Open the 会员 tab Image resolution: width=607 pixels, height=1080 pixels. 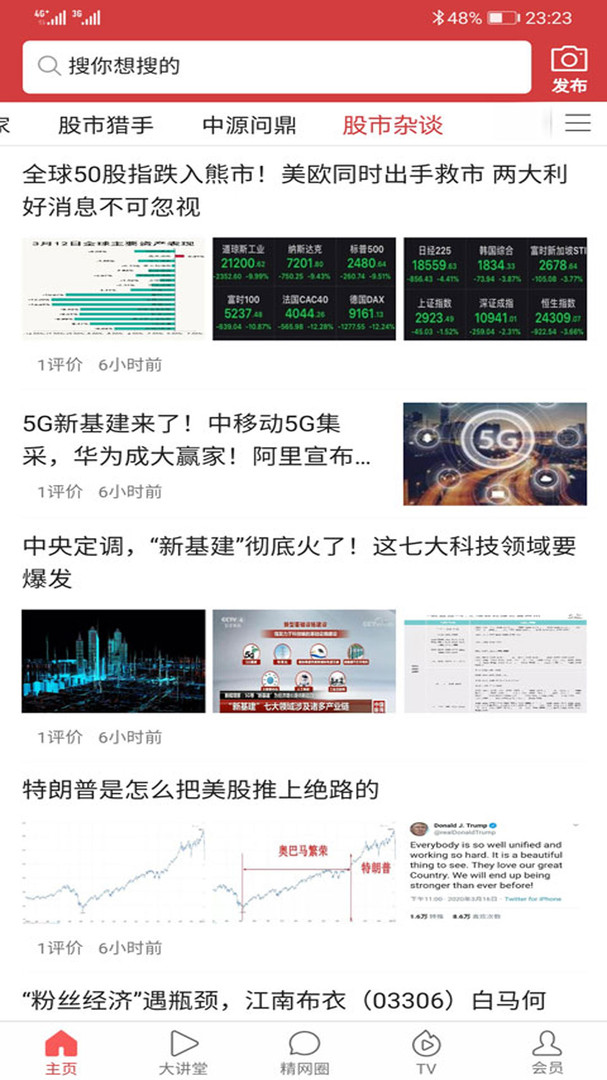(547, 1053)
